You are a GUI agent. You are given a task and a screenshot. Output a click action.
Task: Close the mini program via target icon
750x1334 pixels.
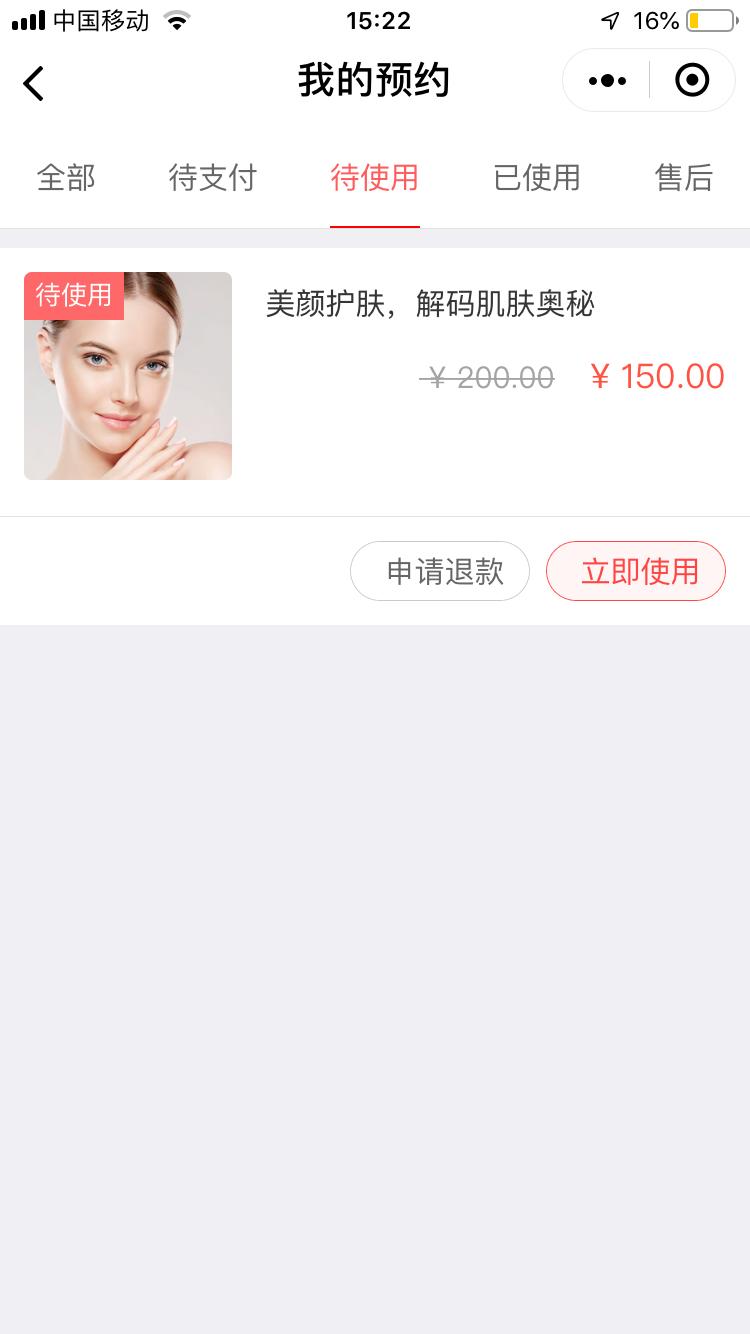click(692, 81)
